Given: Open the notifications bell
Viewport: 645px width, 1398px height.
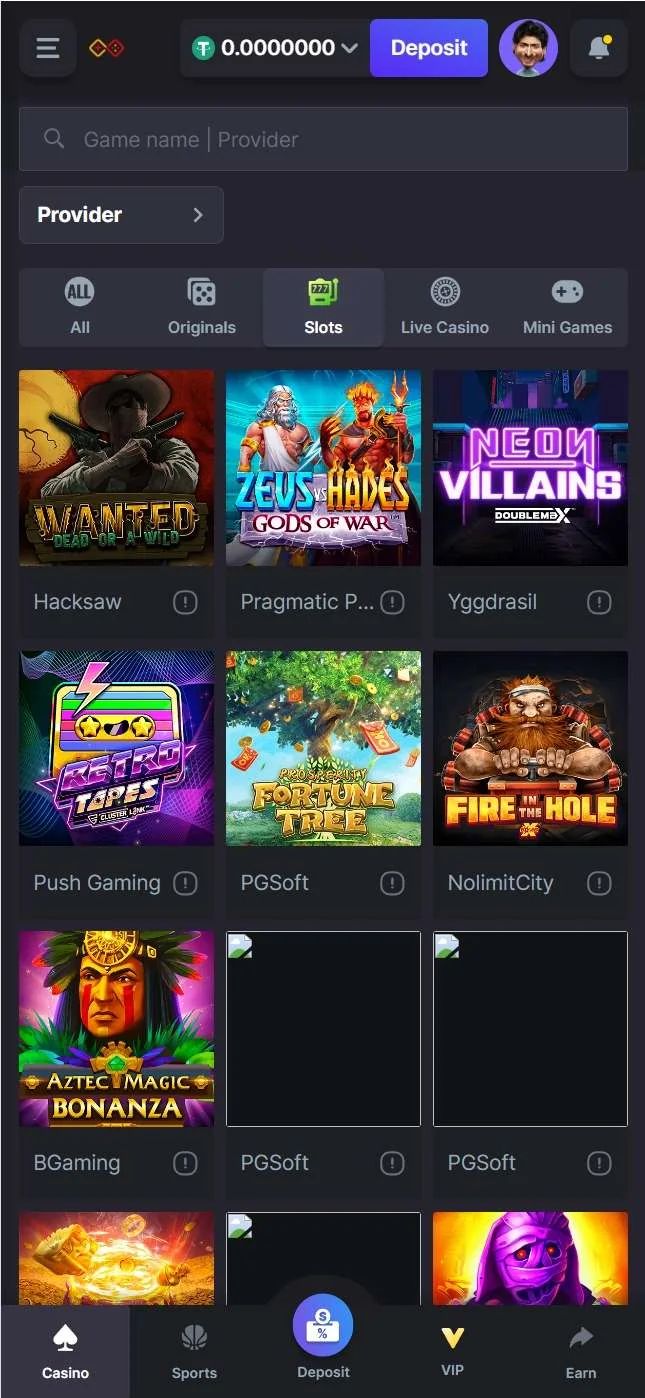Looking at the screenshot, I should [x=598, y=48].
